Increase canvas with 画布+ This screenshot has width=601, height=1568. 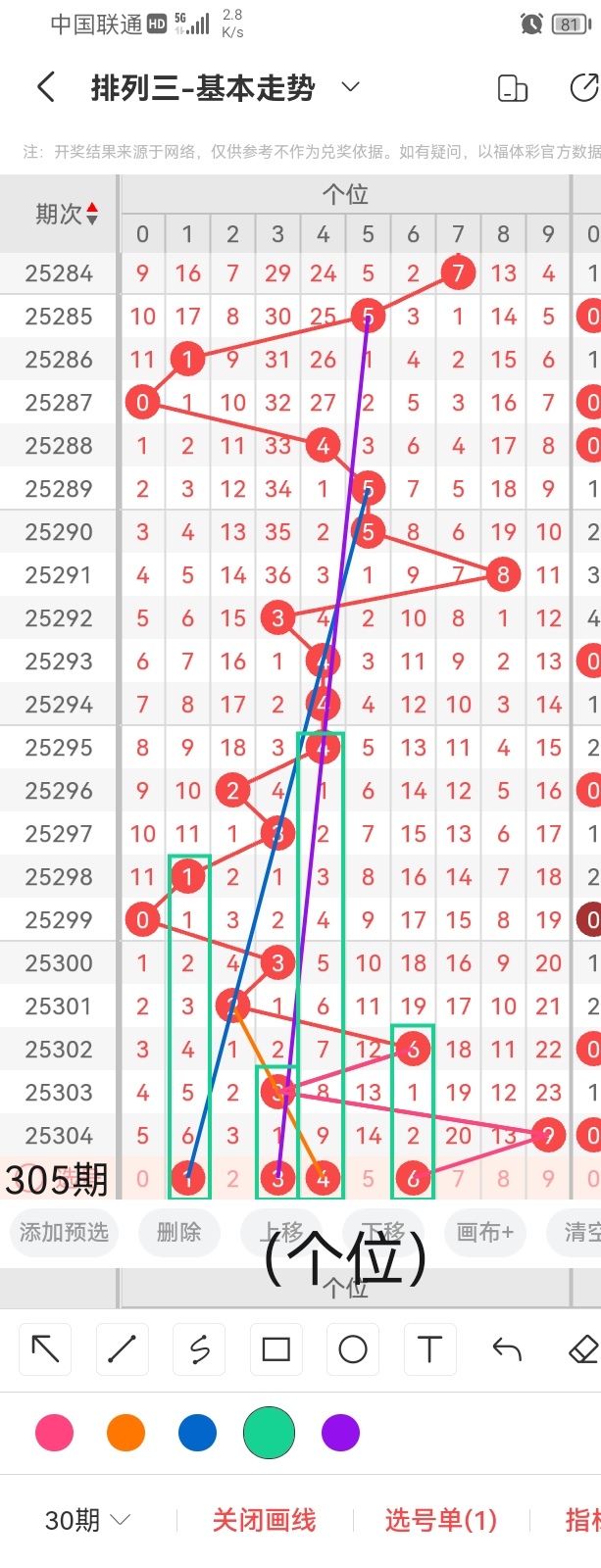click(484, 1232)
